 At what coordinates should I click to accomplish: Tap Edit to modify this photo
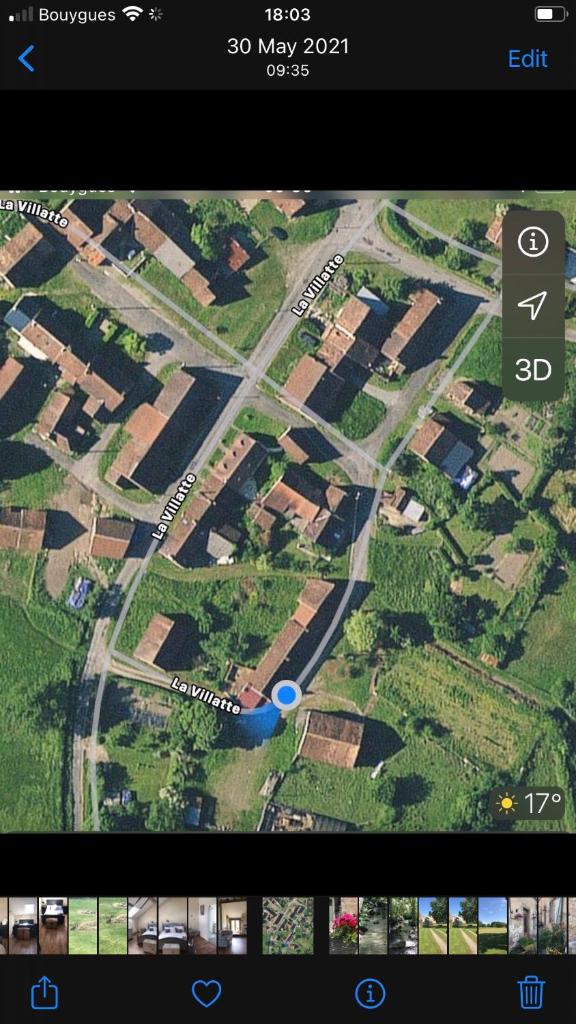click(527, 59)
